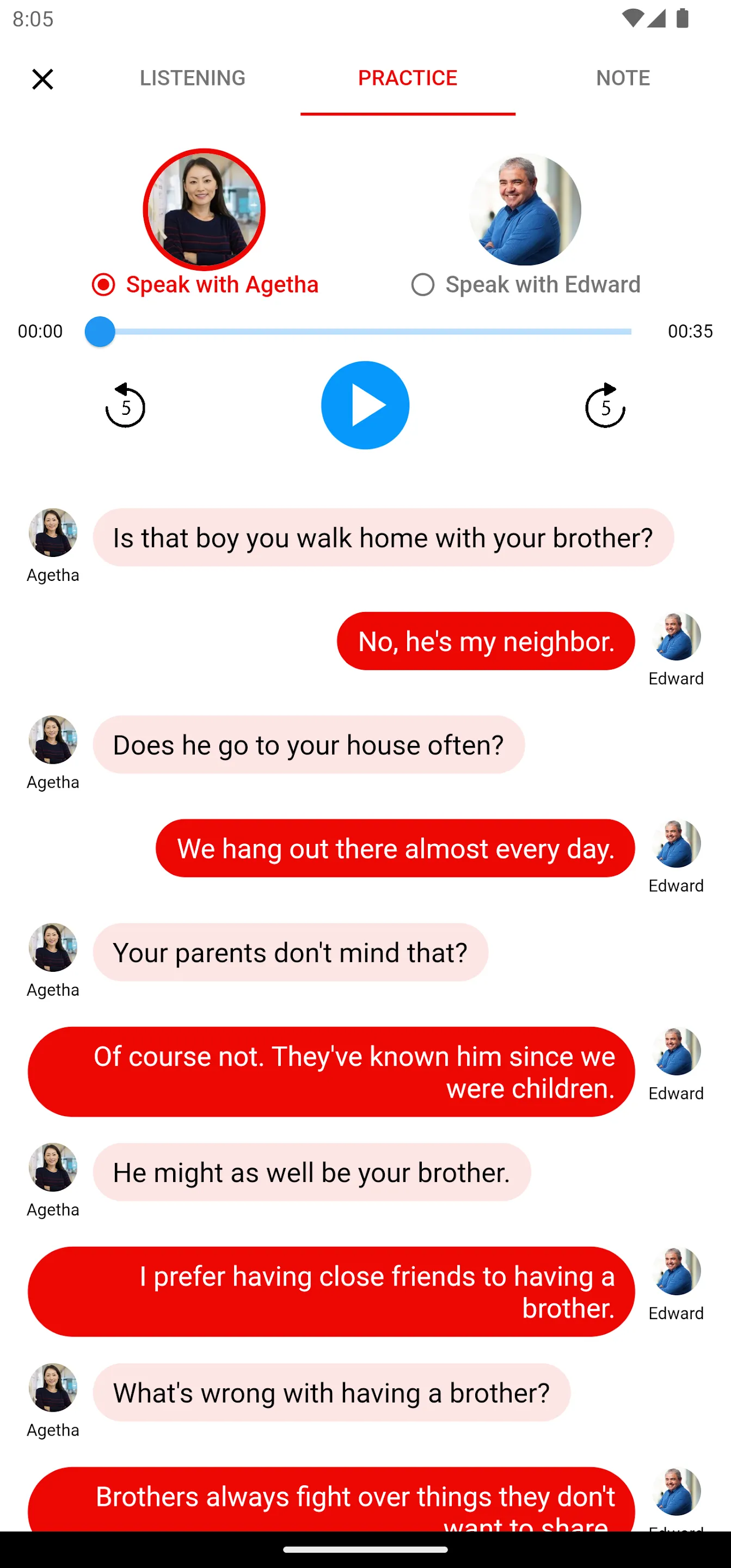
Task: Tap "Your parents don't mind that?" line
Action: (290, 953)
